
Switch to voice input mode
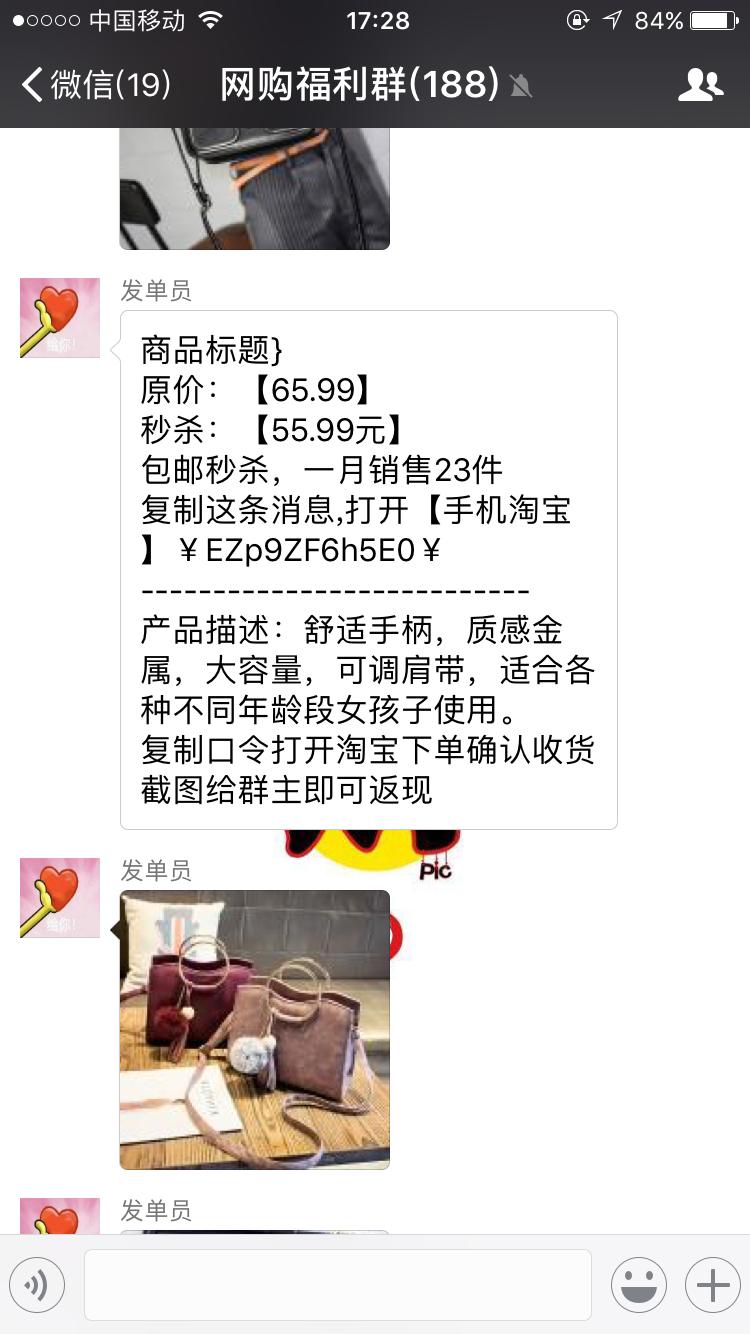tap(37, 1285)
